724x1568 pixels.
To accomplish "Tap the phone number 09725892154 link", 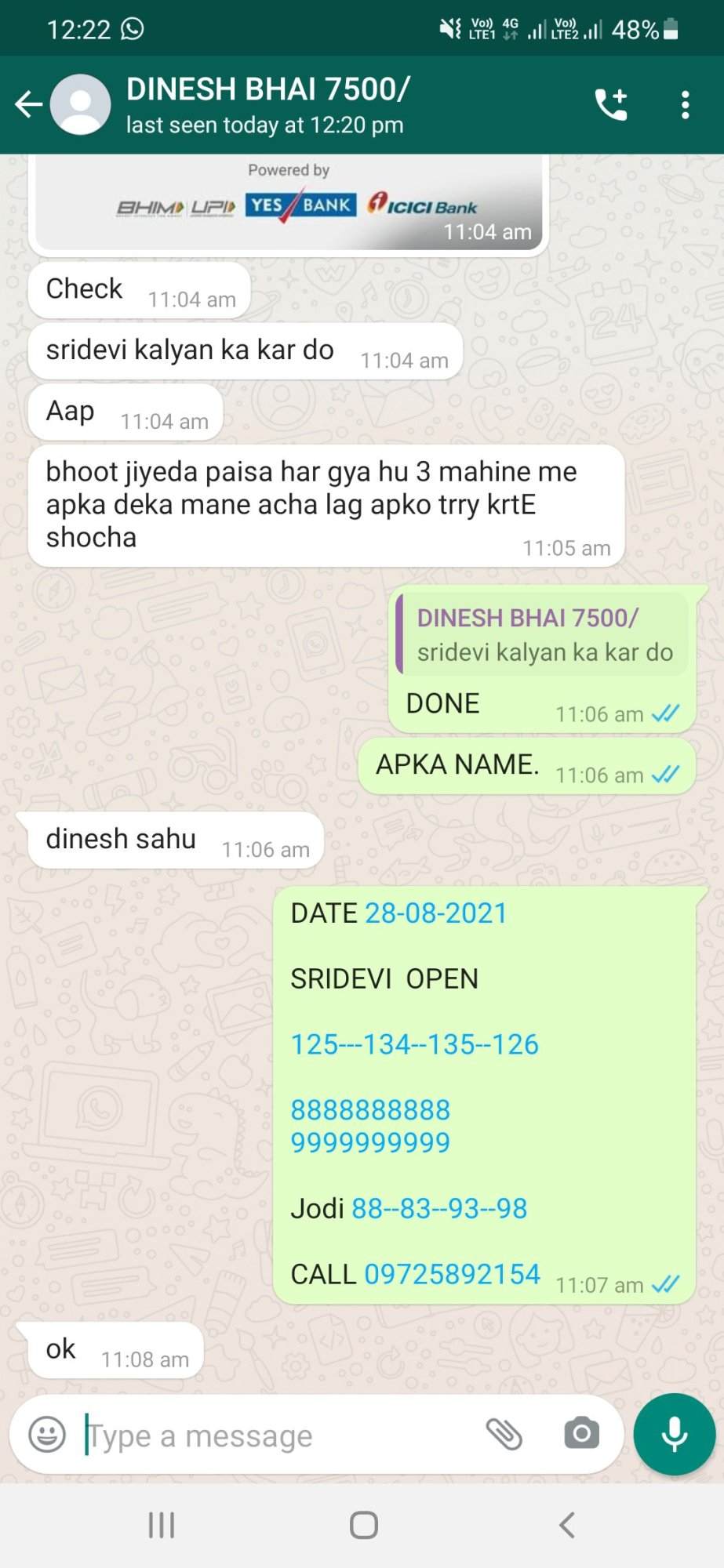I will (452, 1274).
